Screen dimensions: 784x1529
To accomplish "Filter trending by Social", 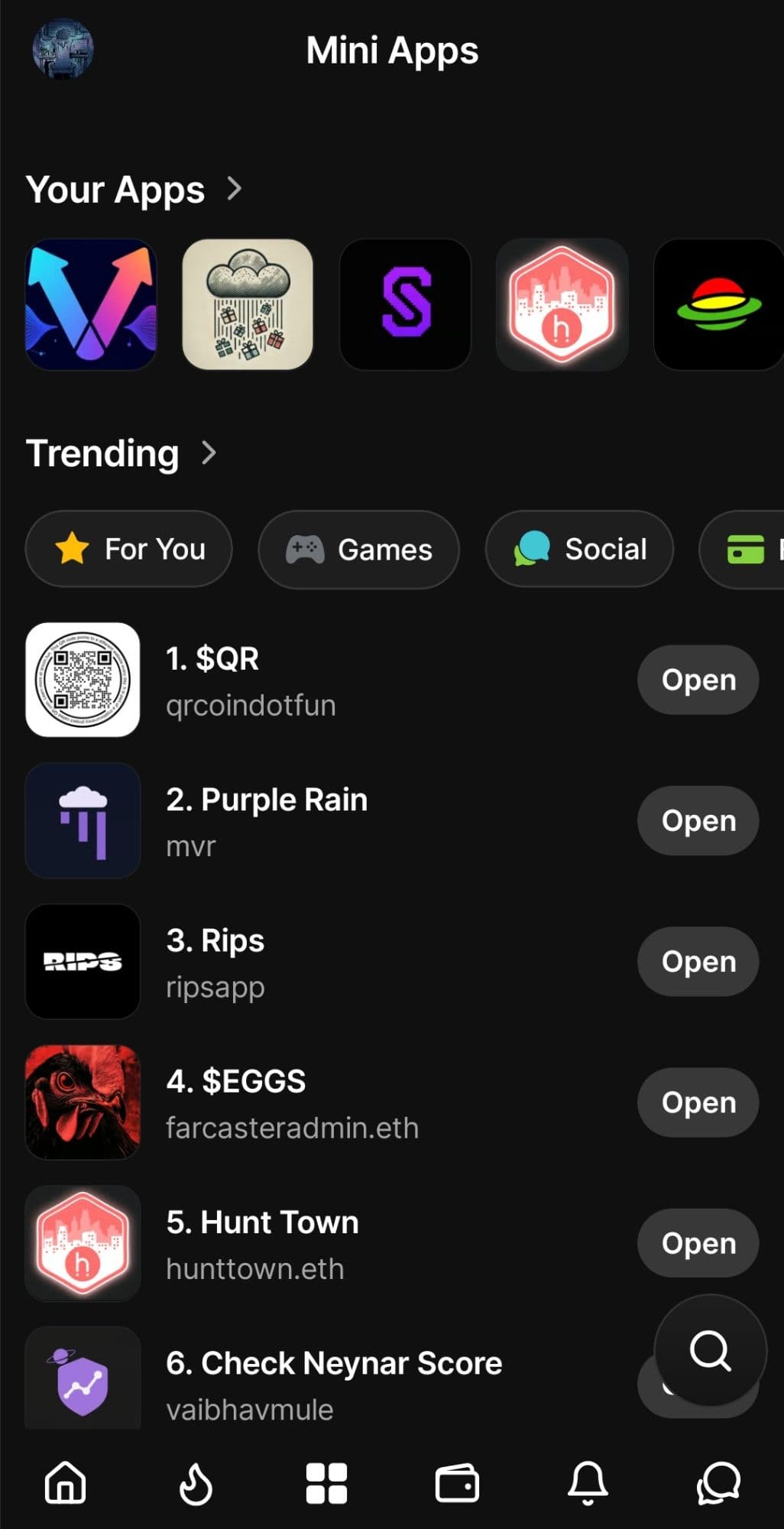I will tap(579, 549).
